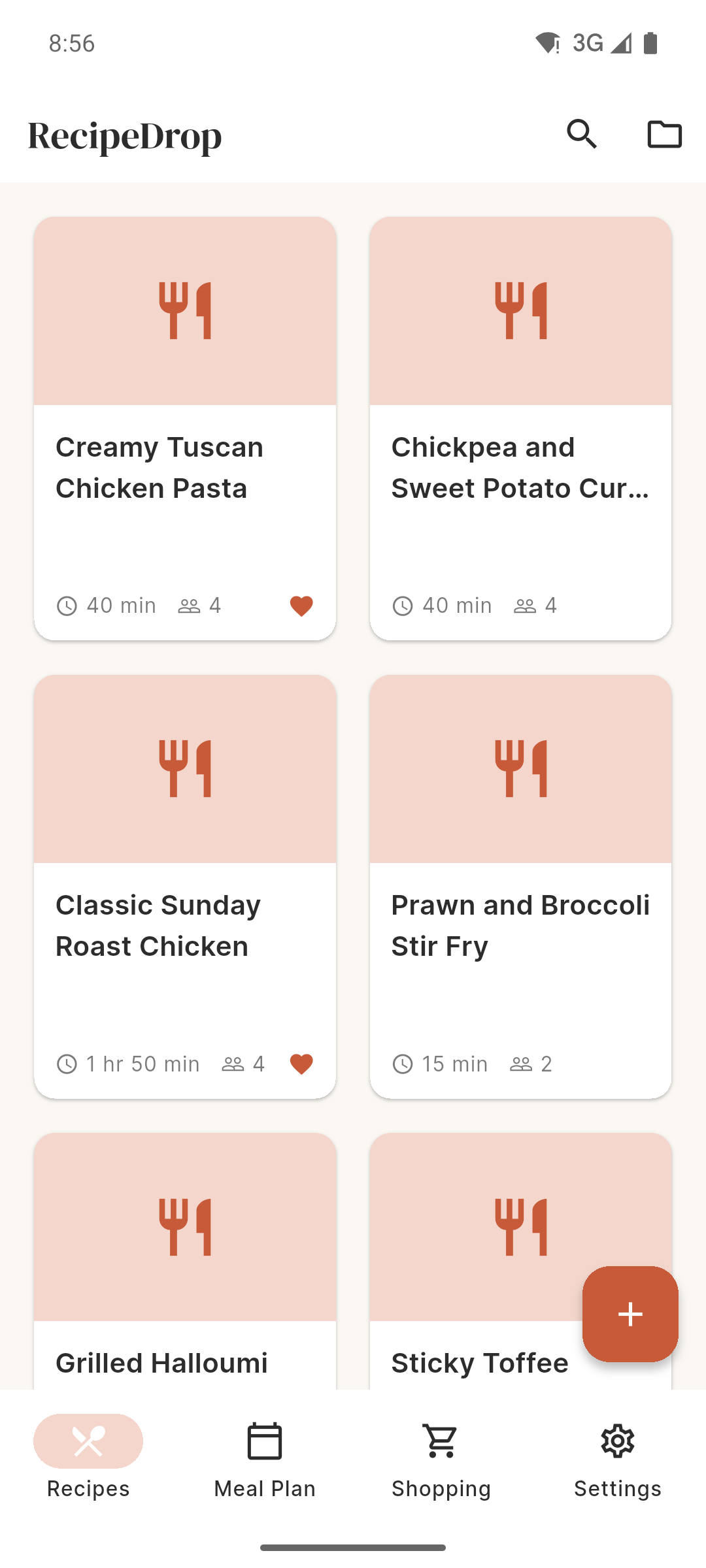The width and height of the screenshot is (706, 1568).
Task: Click the clock icon on Classic Sunday Roast Chicken
Action: pos(67,1064)
